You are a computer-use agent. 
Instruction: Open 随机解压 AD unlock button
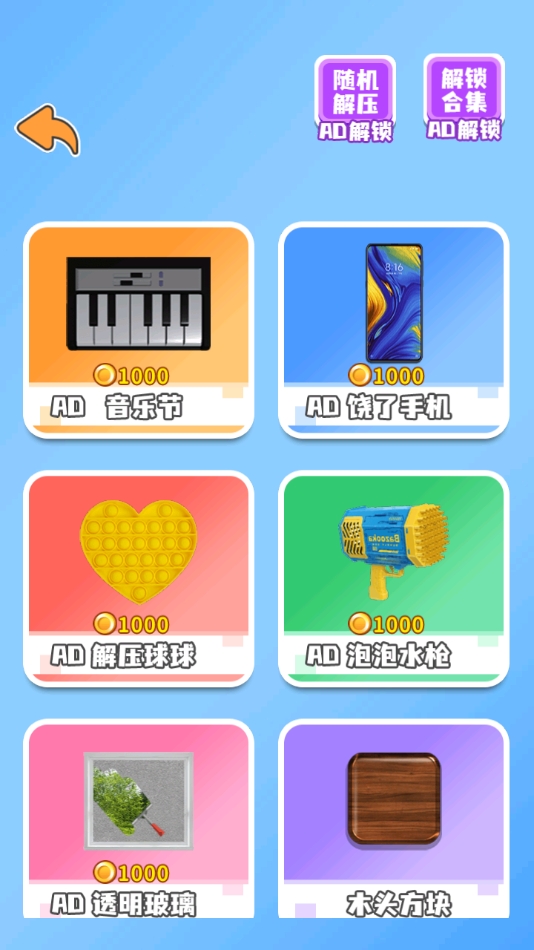(x=355, y=99)
